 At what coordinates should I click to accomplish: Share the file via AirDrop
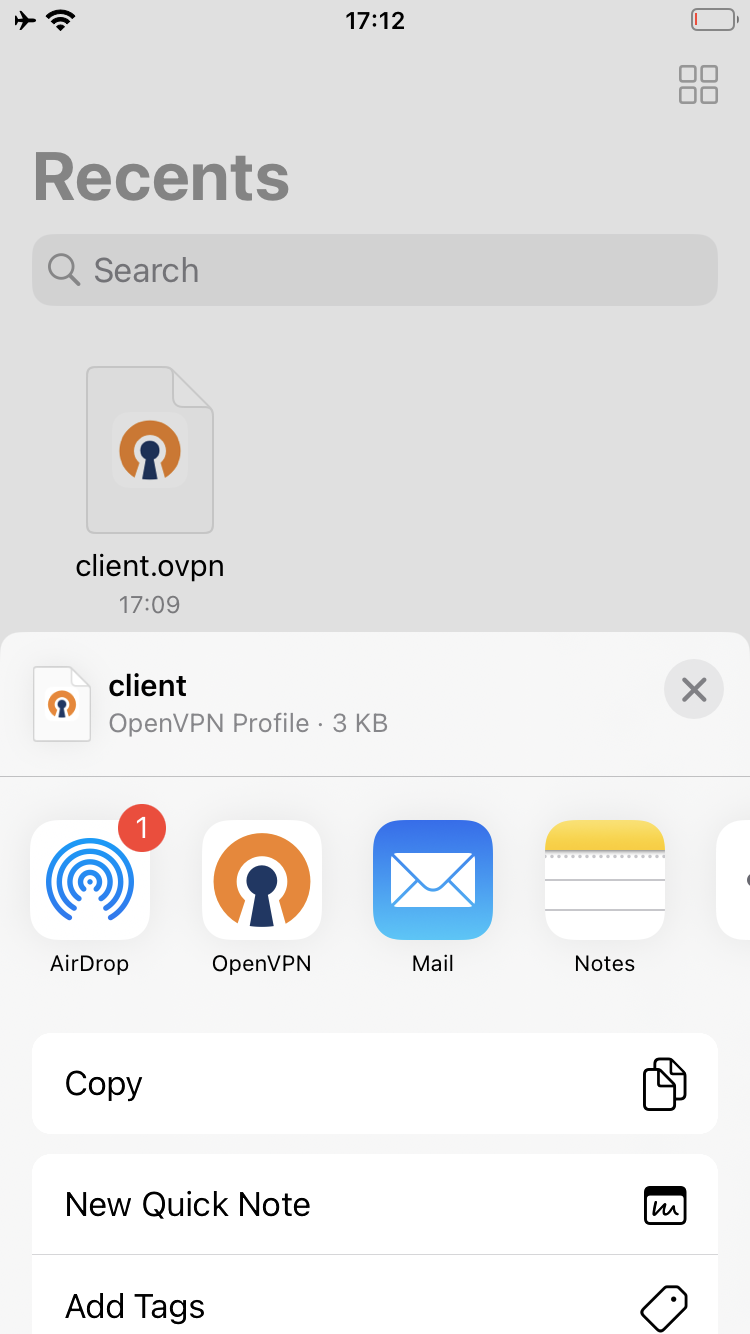pyautogui.click(x=90, y=880)
